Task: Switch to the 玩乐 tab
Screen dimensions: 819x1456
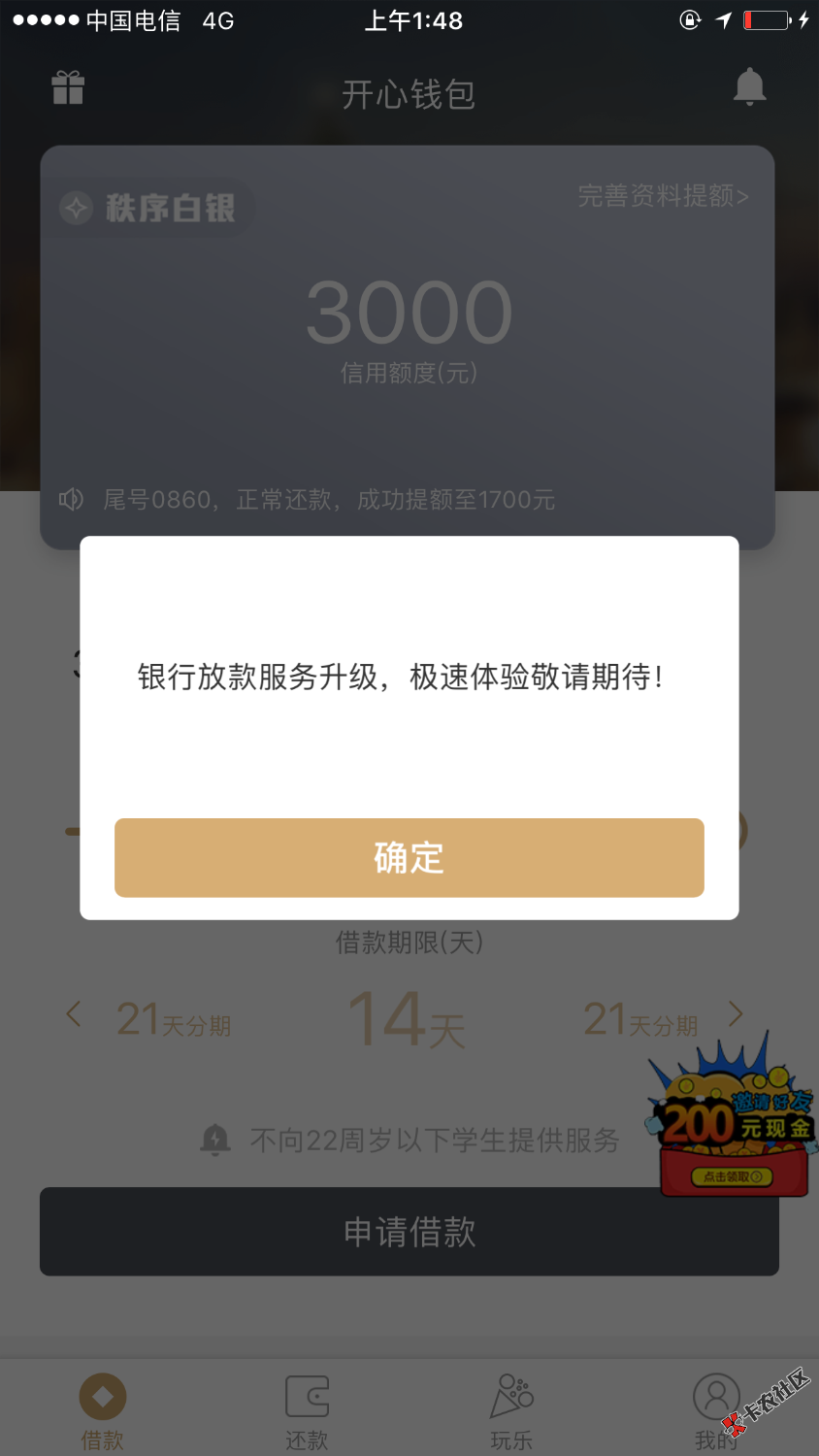Action: pos(511,1411)
